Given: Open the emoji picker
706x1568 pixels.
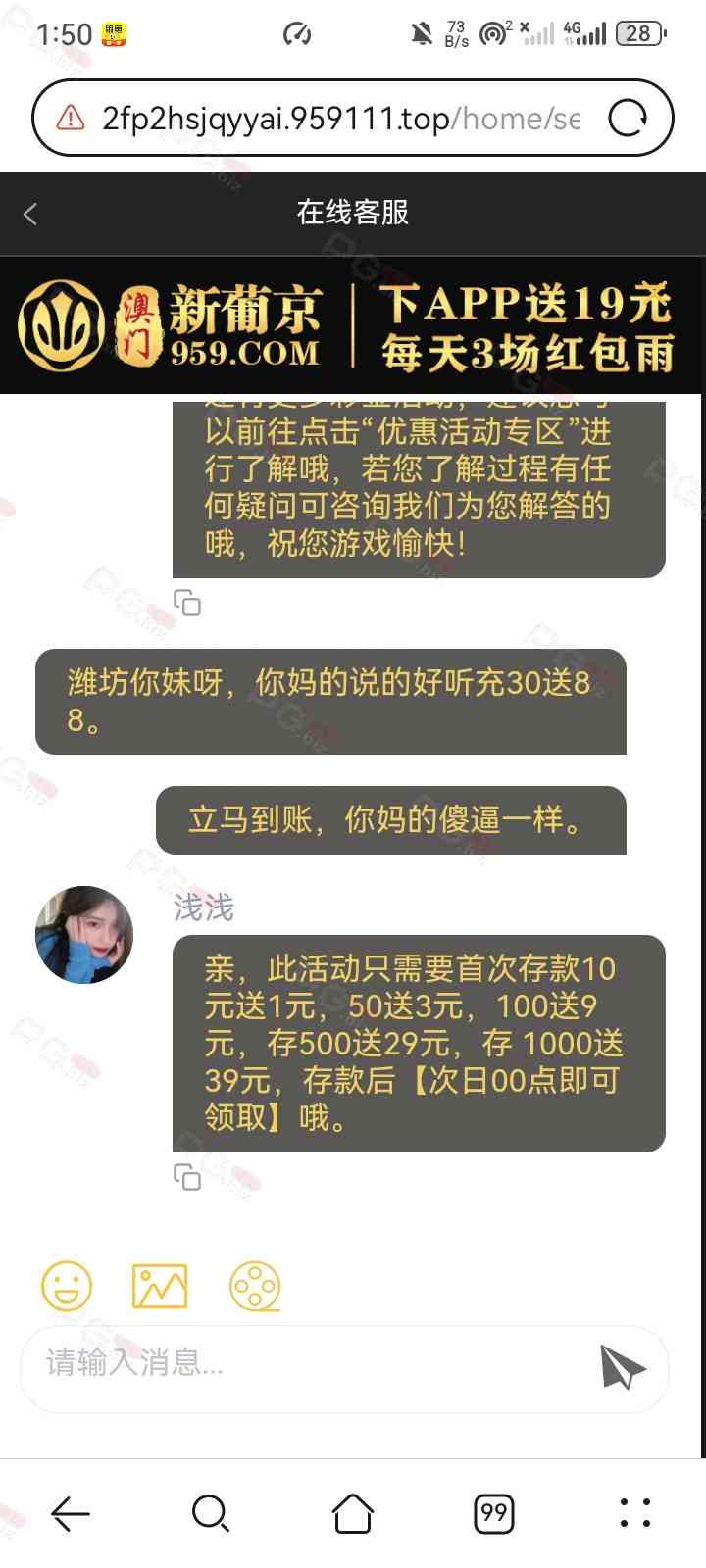Looking at the screenshot, I should tap(67, 1286).
